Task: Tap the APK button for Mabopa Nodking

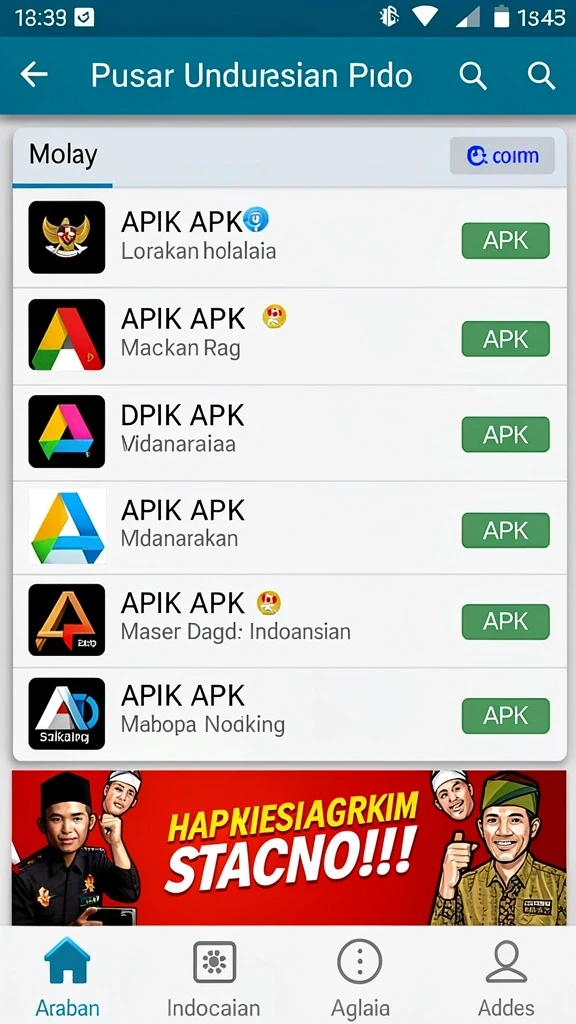Action: tap(505, 716)
